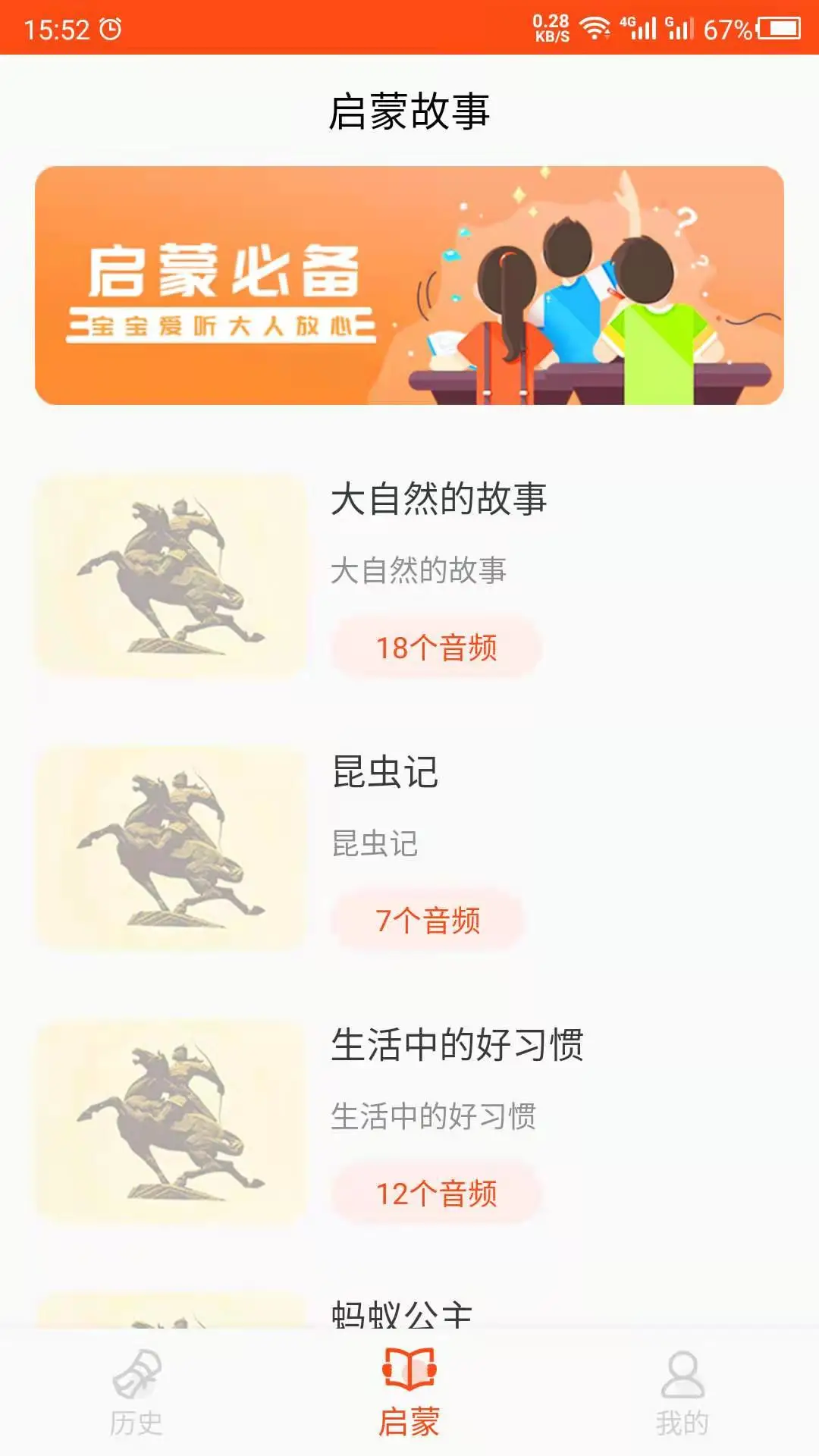Open the 大自然的故事 story collection
The width and height of the screenshot is (819, 1456).
click(438, 499)
